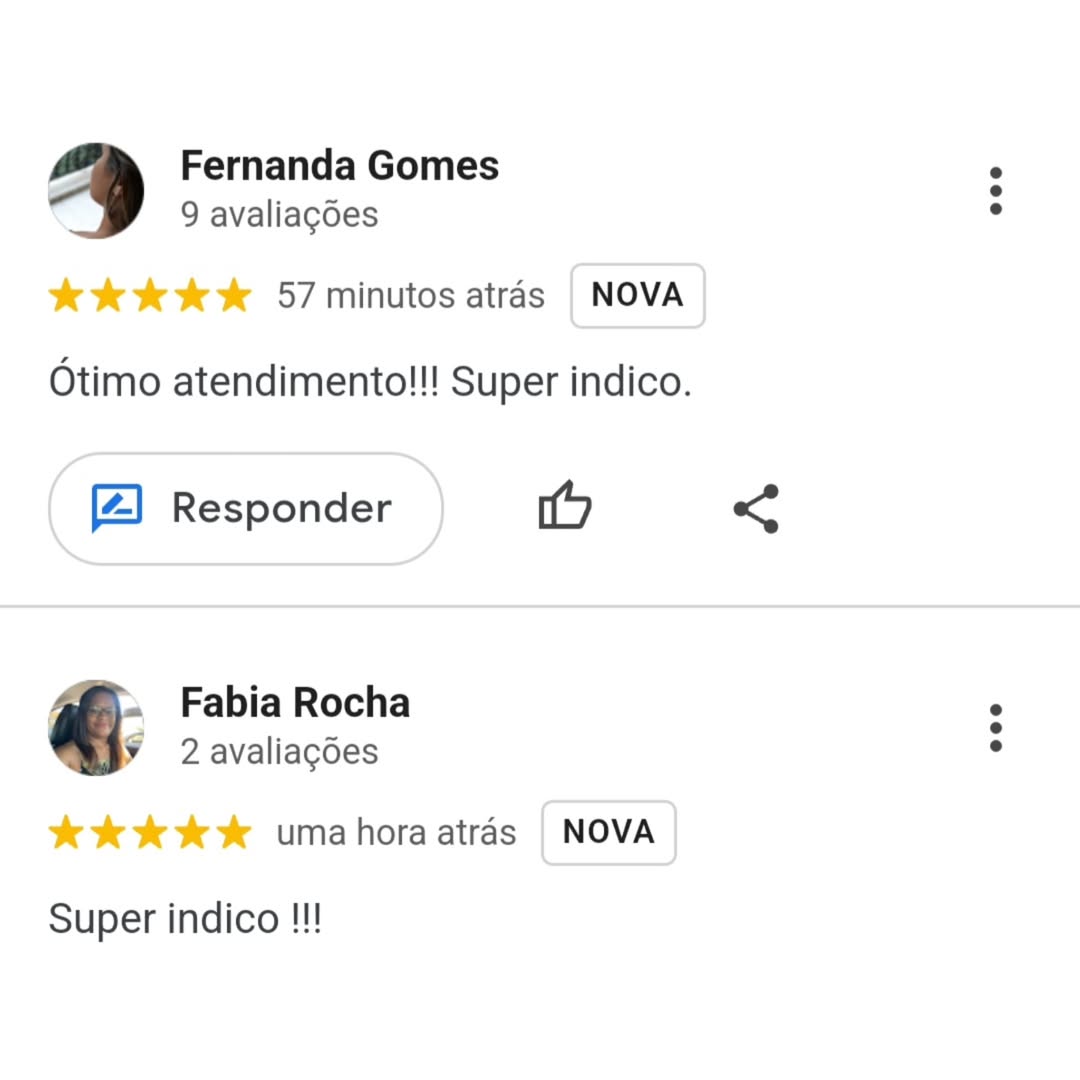Open overflow menu for Fabia Rocha's review
This screenshot has height=1080, width=1080.
pos(995,727)
